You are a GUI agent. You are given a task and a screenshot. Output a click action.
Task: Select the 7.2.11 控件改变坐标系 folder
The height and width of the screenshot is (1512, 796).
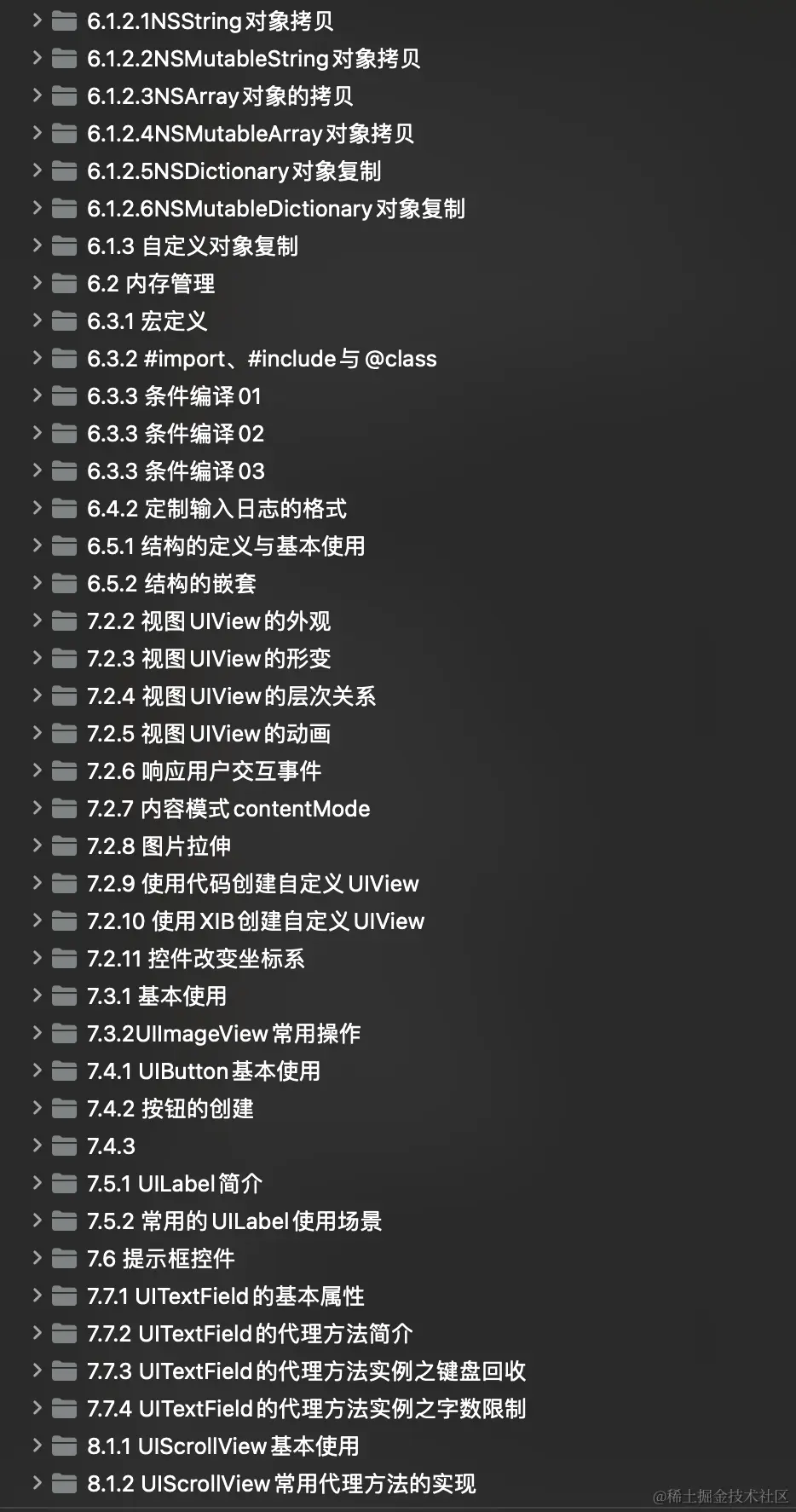(195, 959)
